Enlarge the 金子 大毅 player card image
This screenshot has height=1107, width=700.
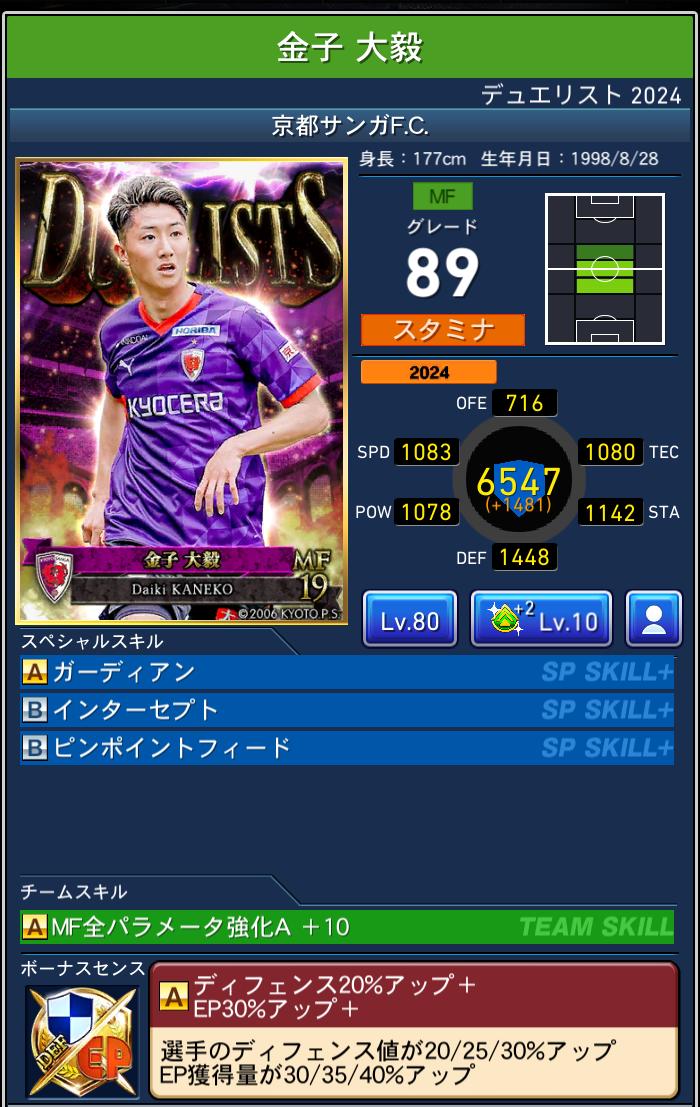[x=181, y=392]
